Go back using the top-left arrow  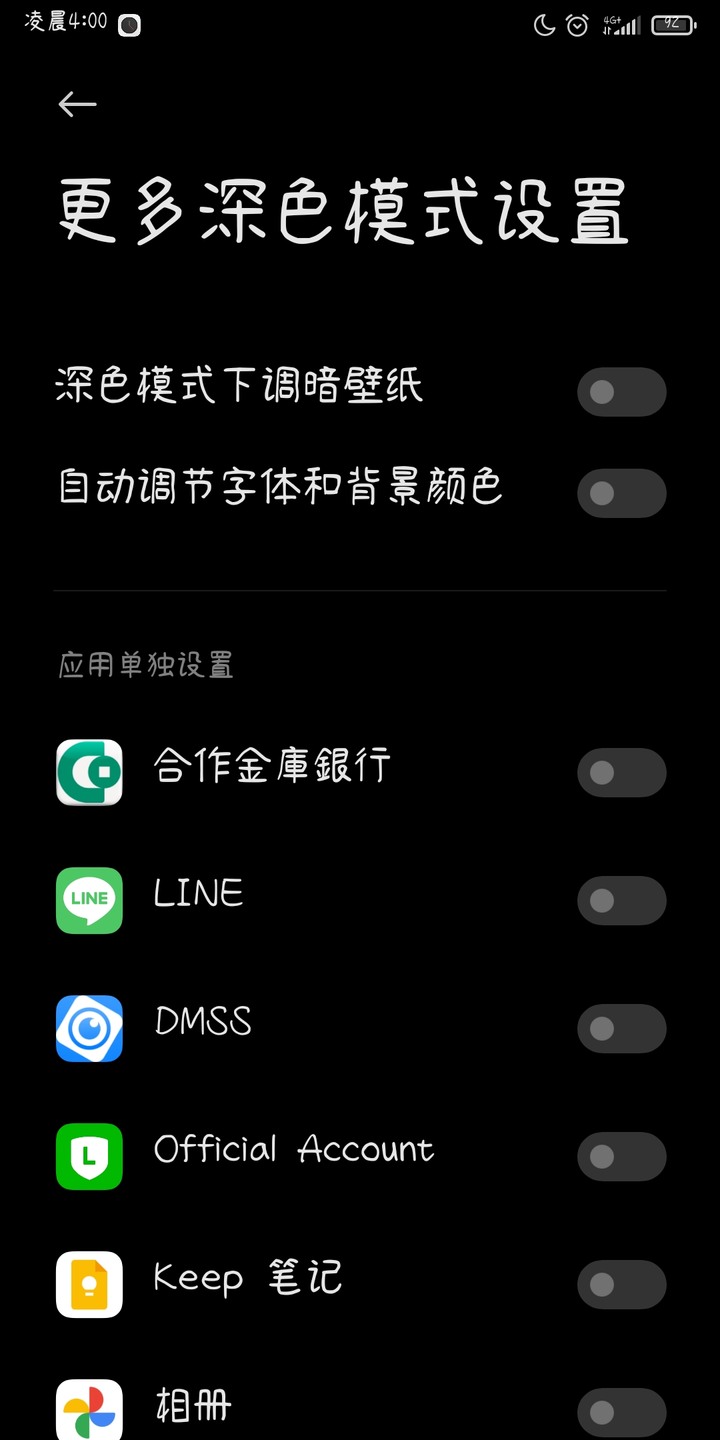pos(77,104)
